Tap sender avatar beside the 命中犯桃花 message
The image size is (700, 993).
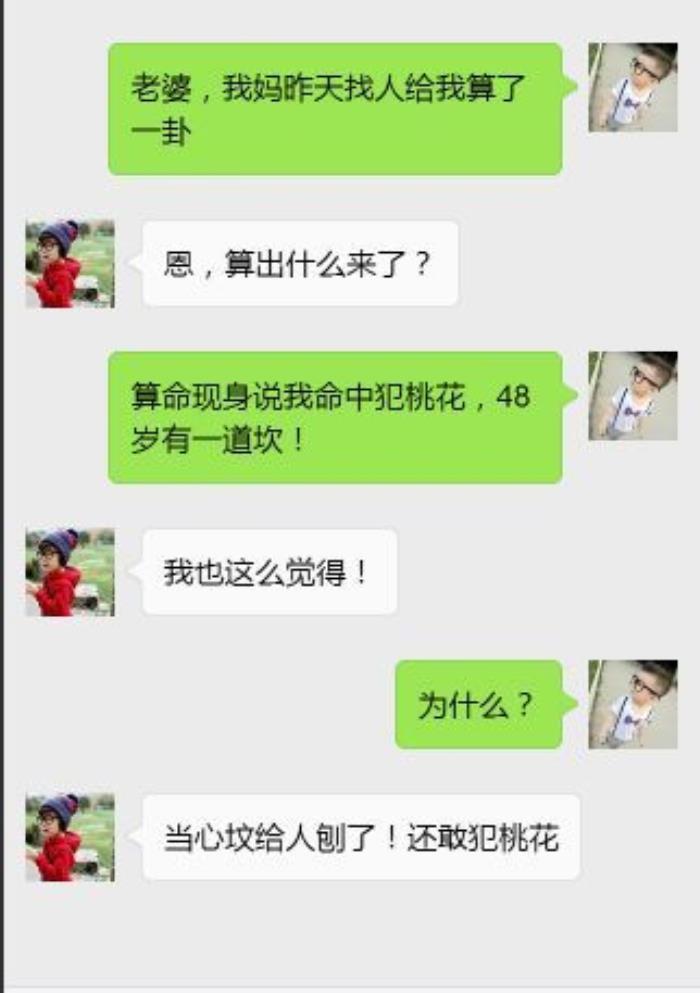click(632, 396)
